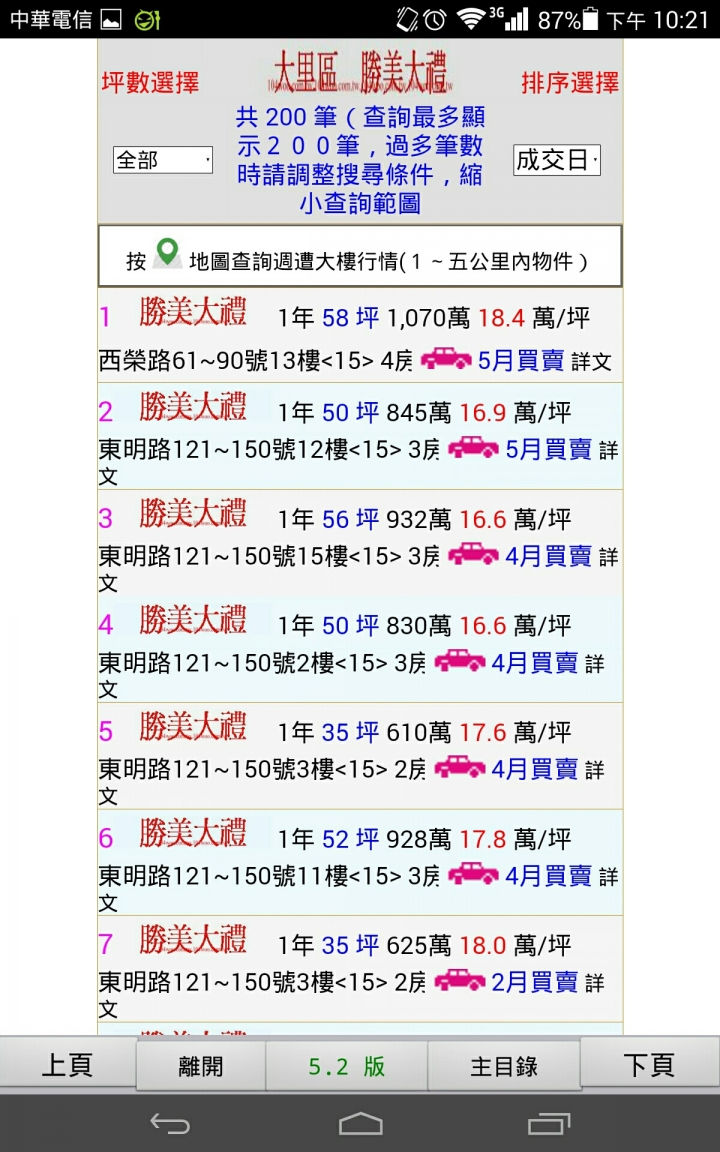Image resolution: width=720 pixels, height=1152 pixels.
Task: Open listing 5 for 35坪 at 610萬
Action: click(x=359, y=757)
